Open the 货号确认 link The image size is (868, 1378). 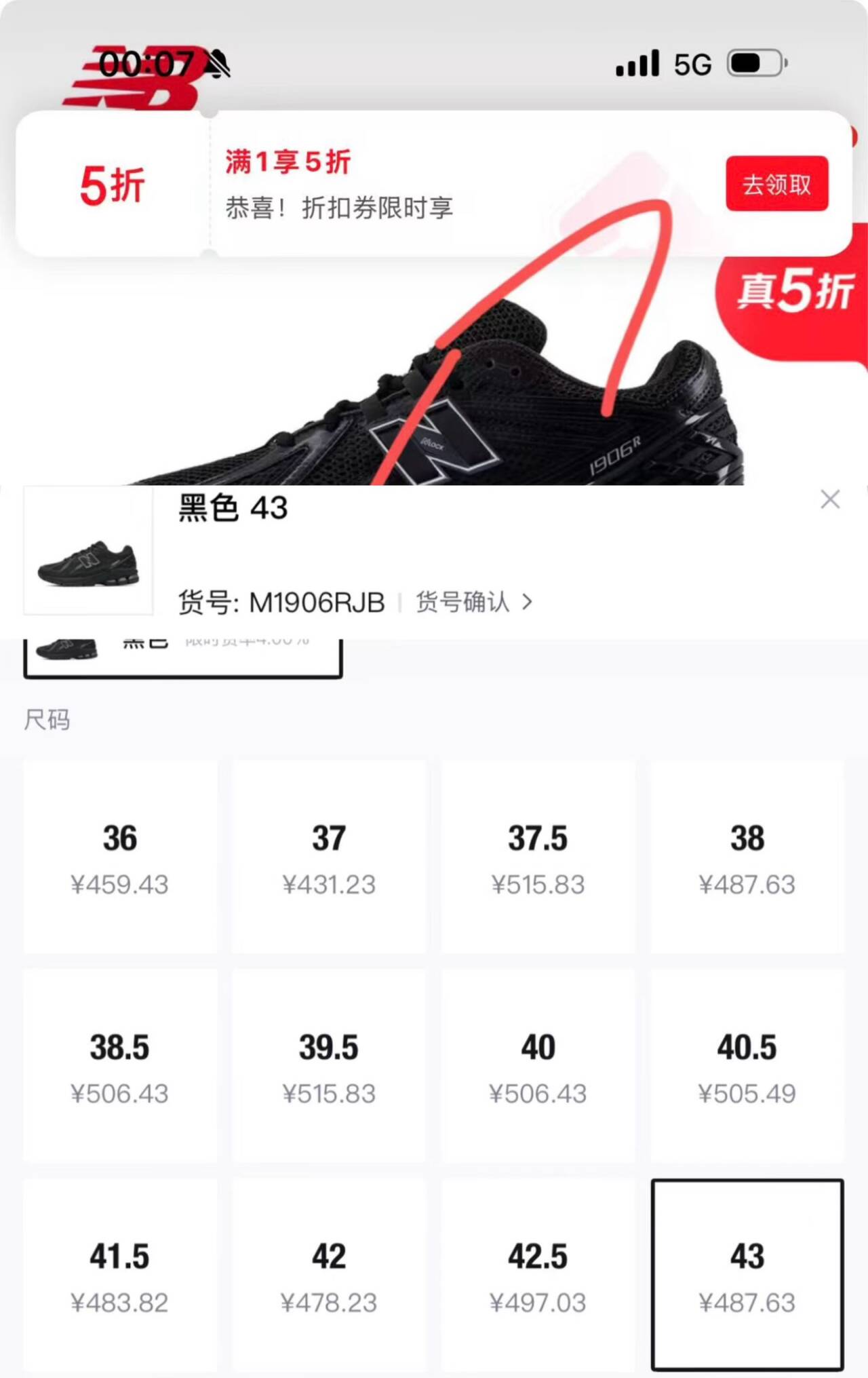coord(473,602)
